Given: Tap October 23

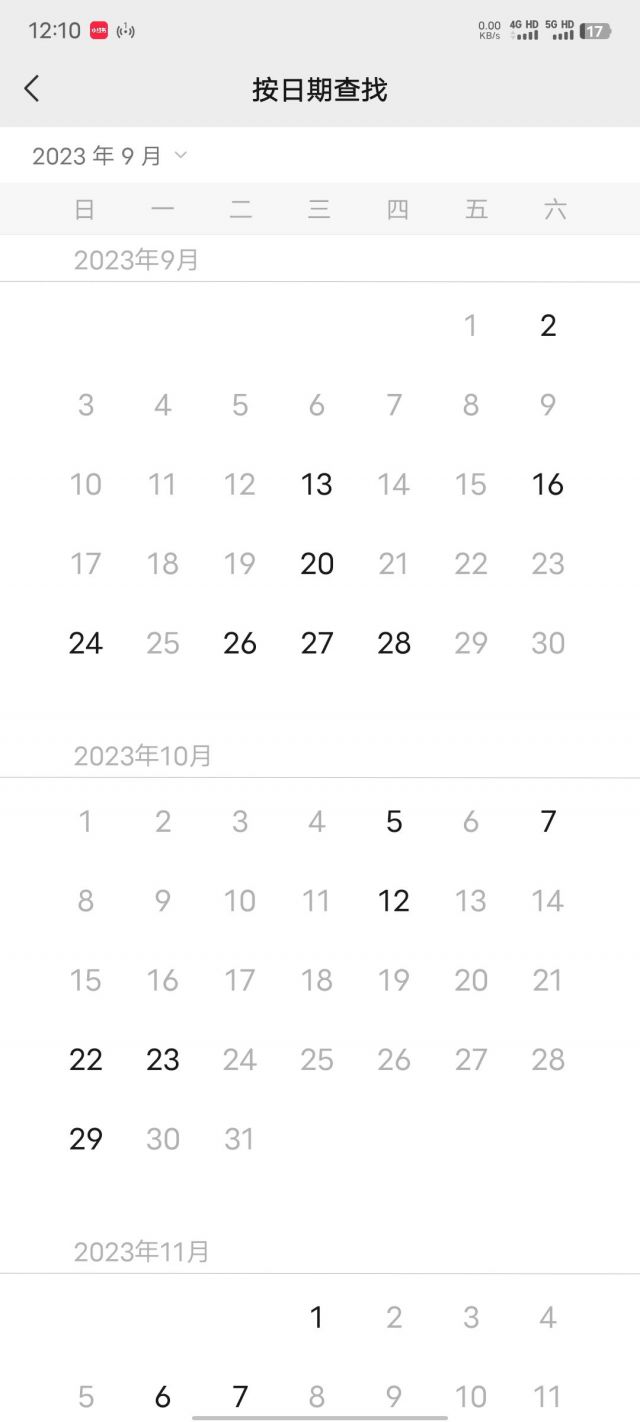Looking at the screenshot, I should [x=163, y=1059].
